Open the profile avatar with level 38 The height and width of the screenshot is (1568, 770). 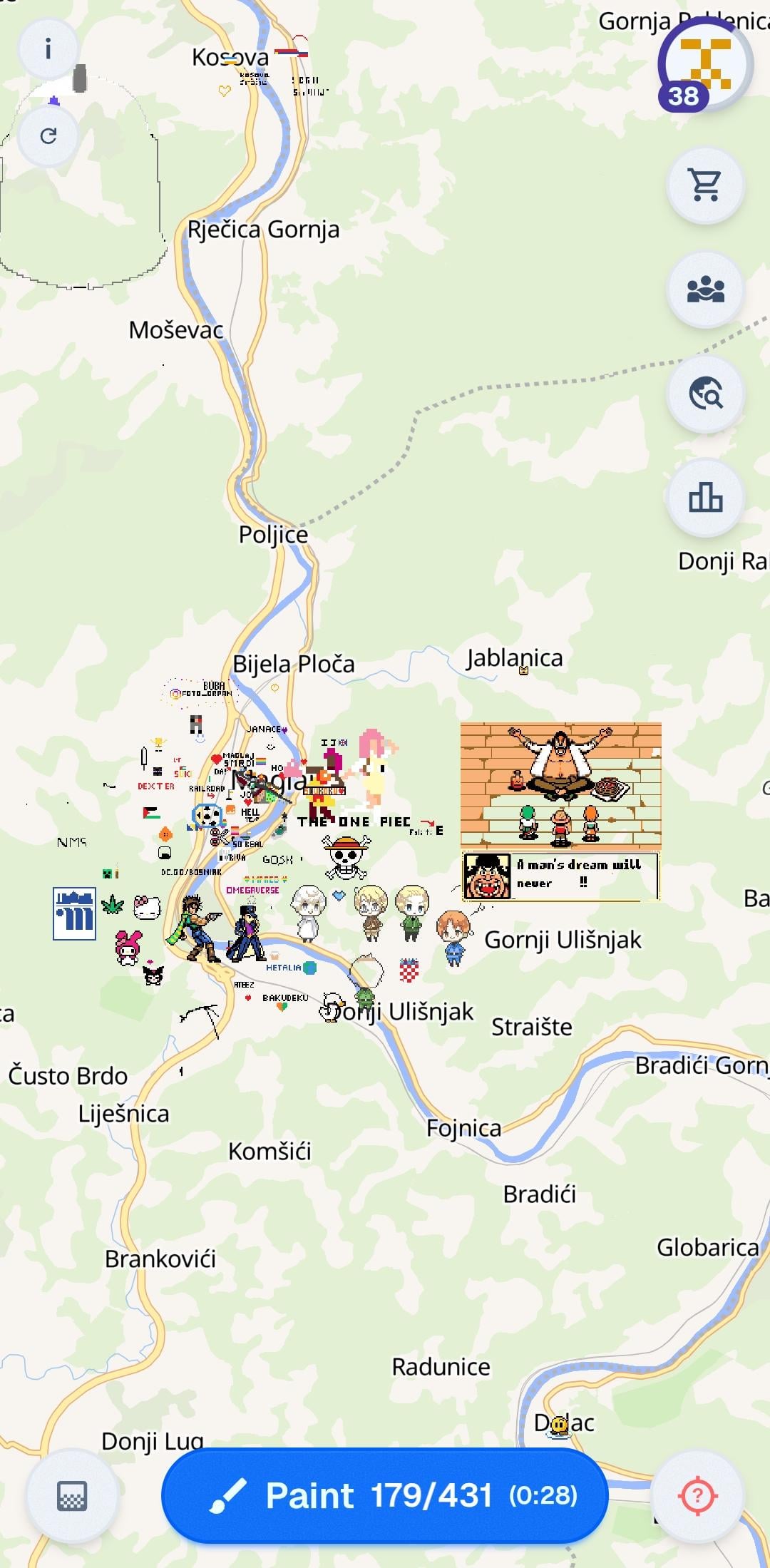pos(705,64)
